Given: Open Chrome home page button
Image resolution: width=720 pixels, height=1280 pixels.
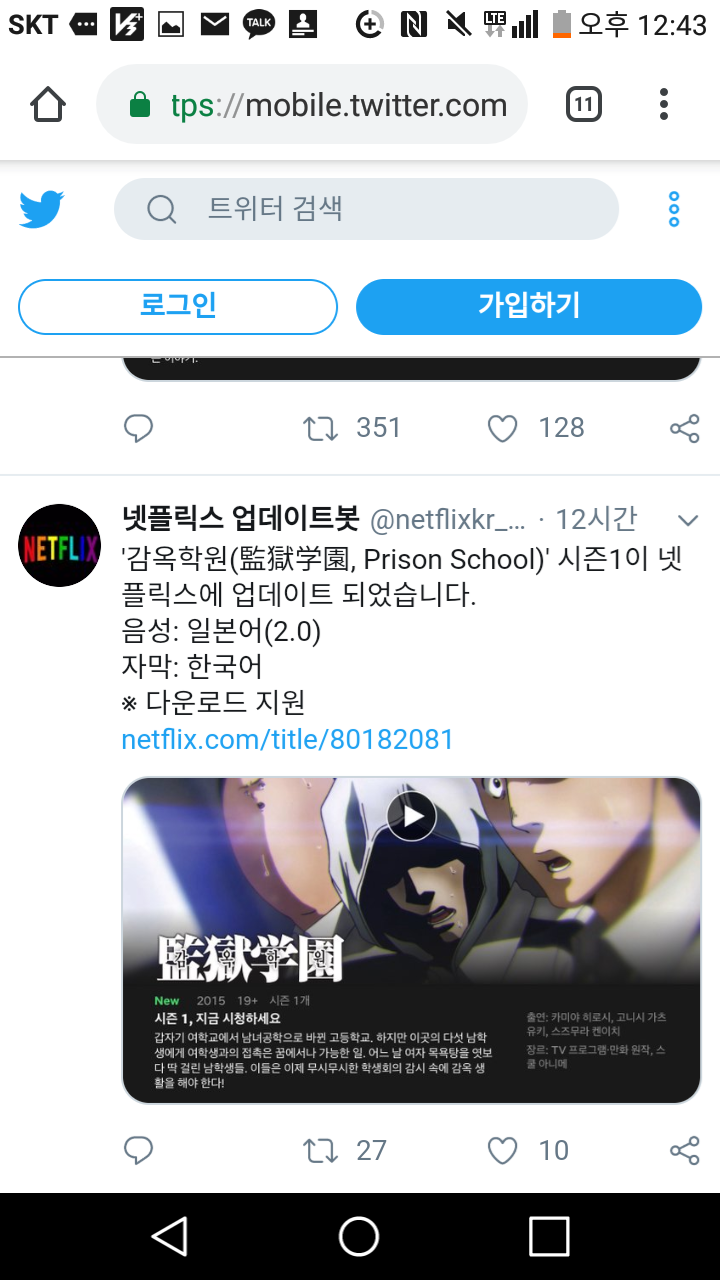Looking at the screenshot, I should coord(48,104).
